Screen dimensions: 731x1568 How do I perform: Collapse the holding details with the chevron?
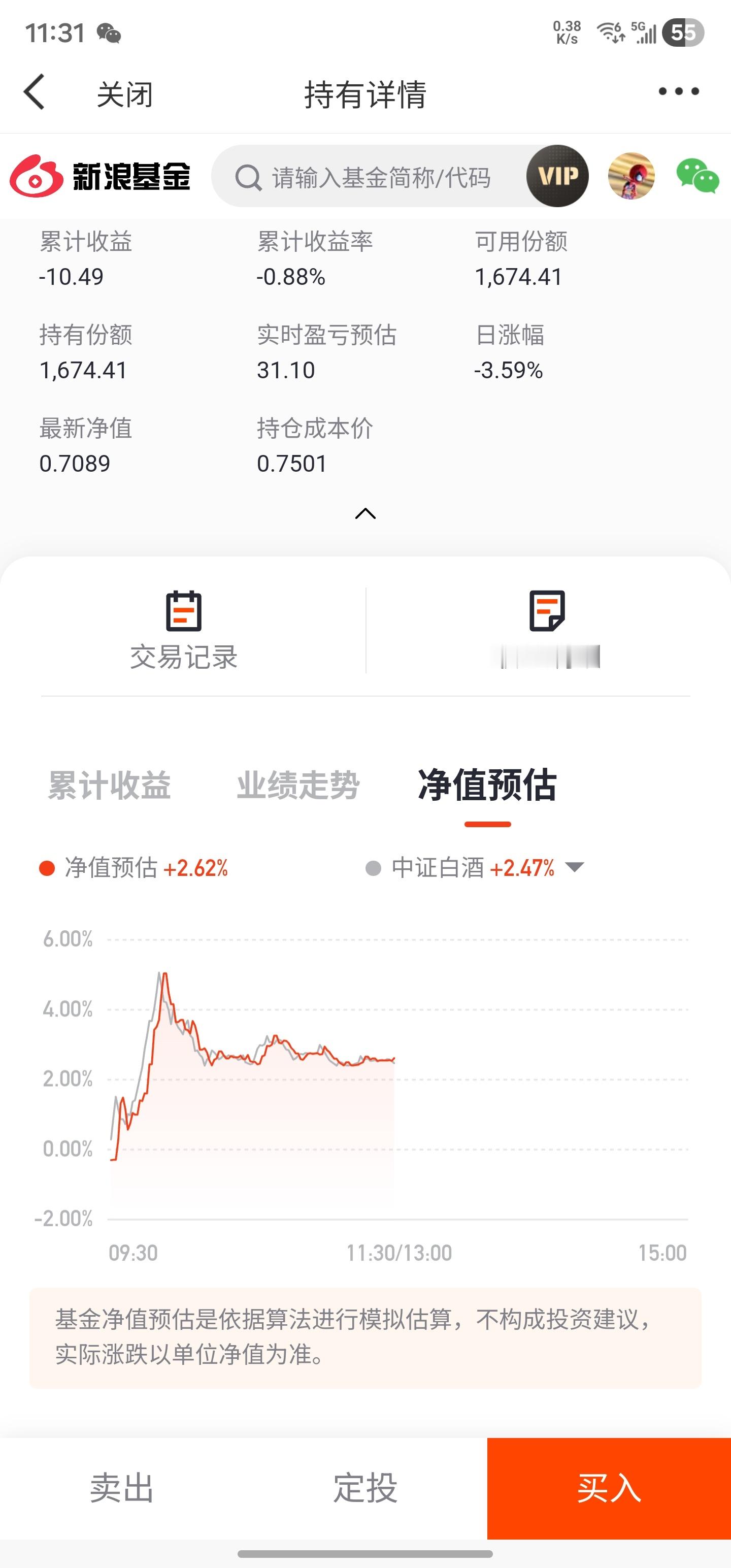[365, 513]
